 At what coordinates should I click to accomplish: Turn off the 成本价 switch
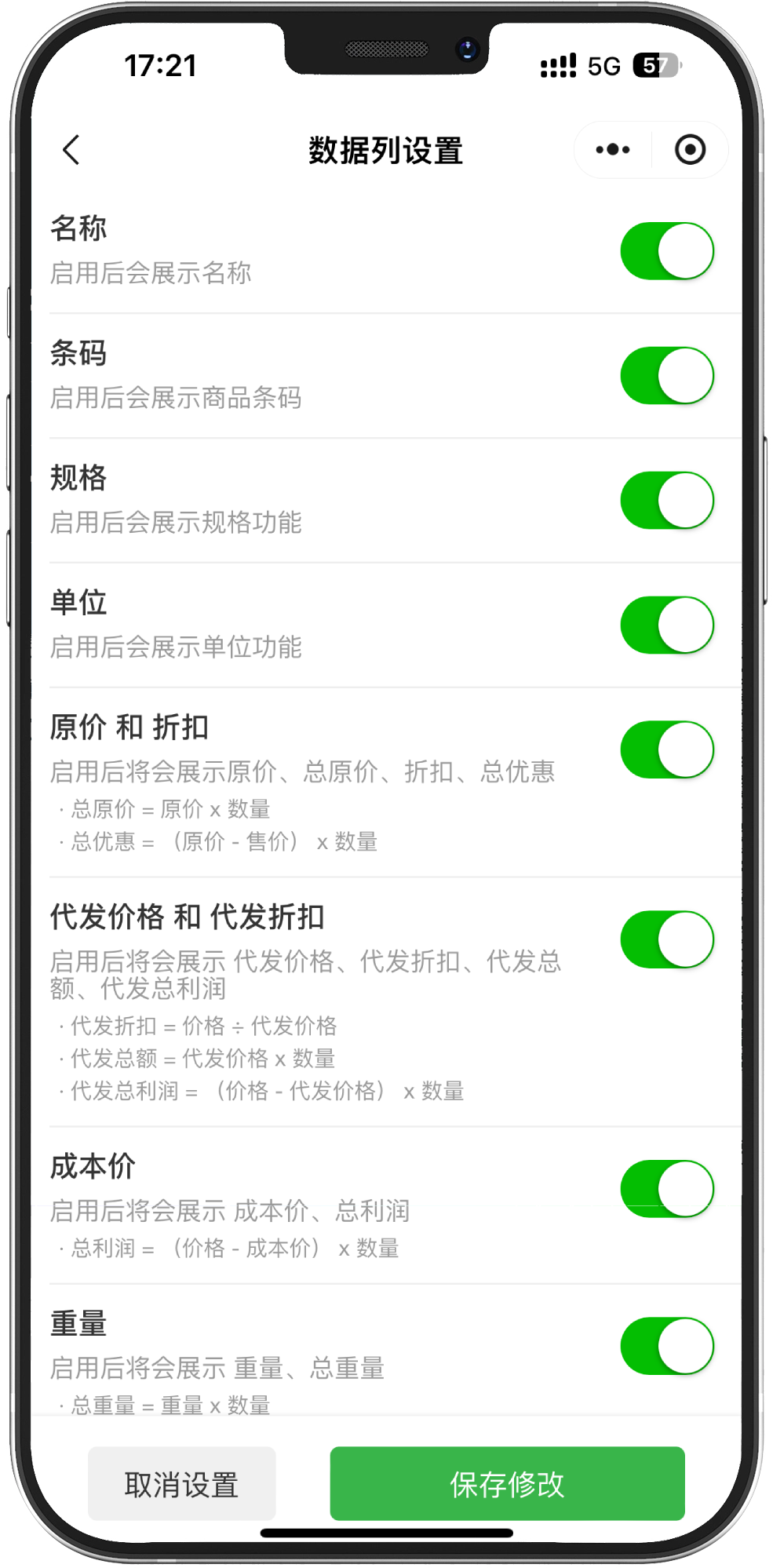click(667, 1189)
